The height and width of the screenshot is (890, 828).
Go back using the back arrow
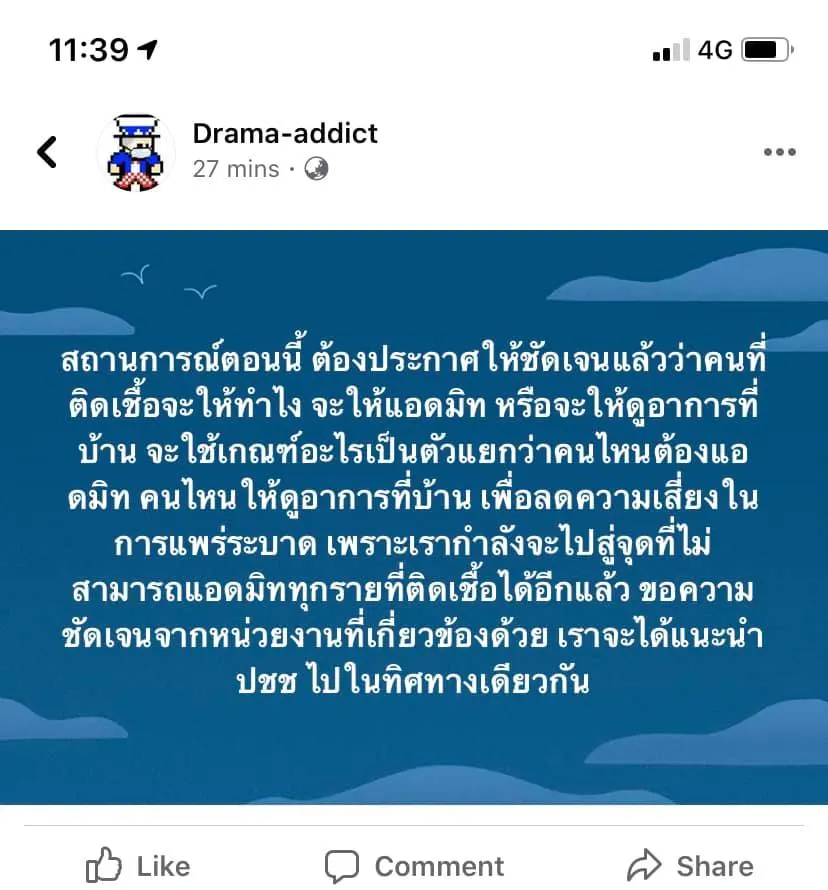click(x=47, y=152)
